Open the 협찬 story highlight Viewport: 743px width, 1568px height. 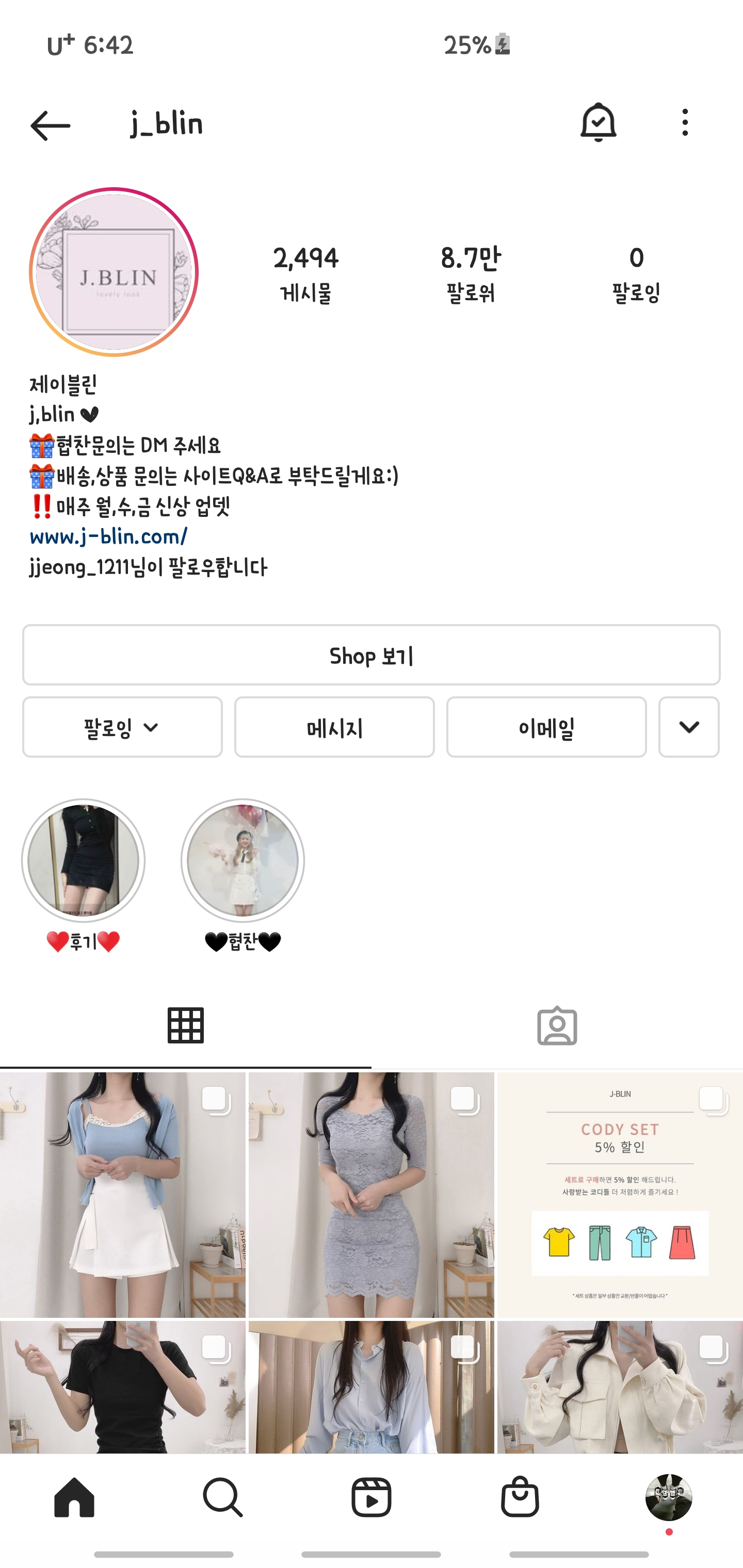243,861
